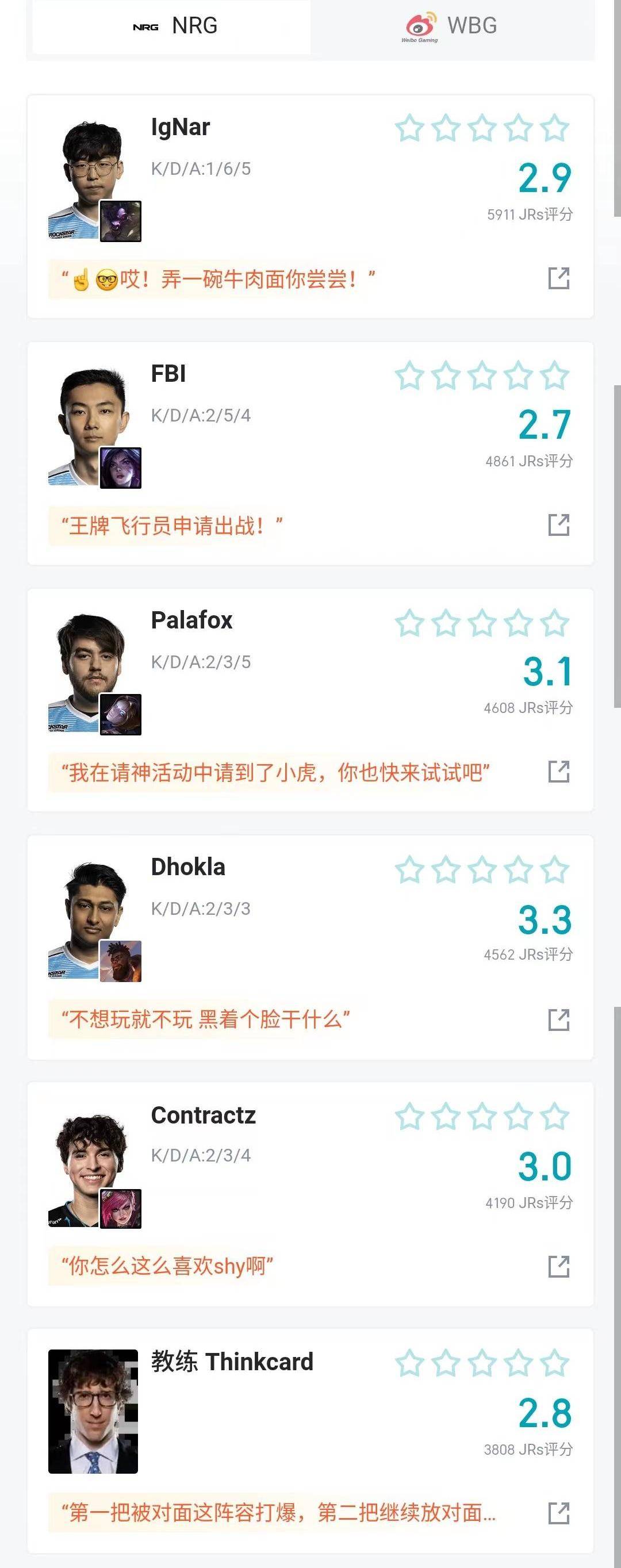Image resolution: width=621 pixels, height=1568 pixels.
Task: Switch to the WBG team tab
Action: pos(452,26)
